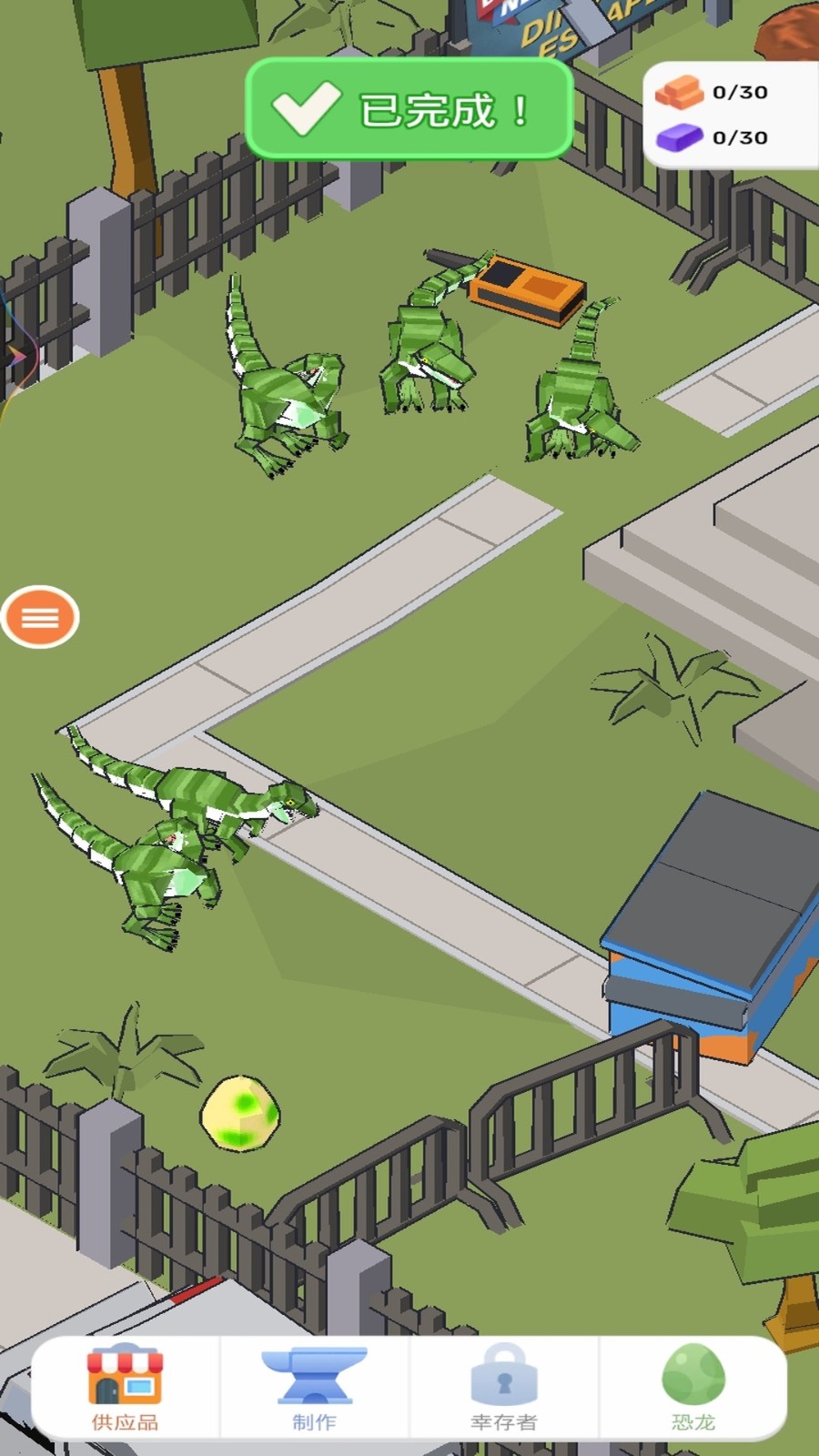The height and width of the screenshot is (1456, 819).
Task: Open the 供应品 supplies shop tab
Action: (126, 1387)
